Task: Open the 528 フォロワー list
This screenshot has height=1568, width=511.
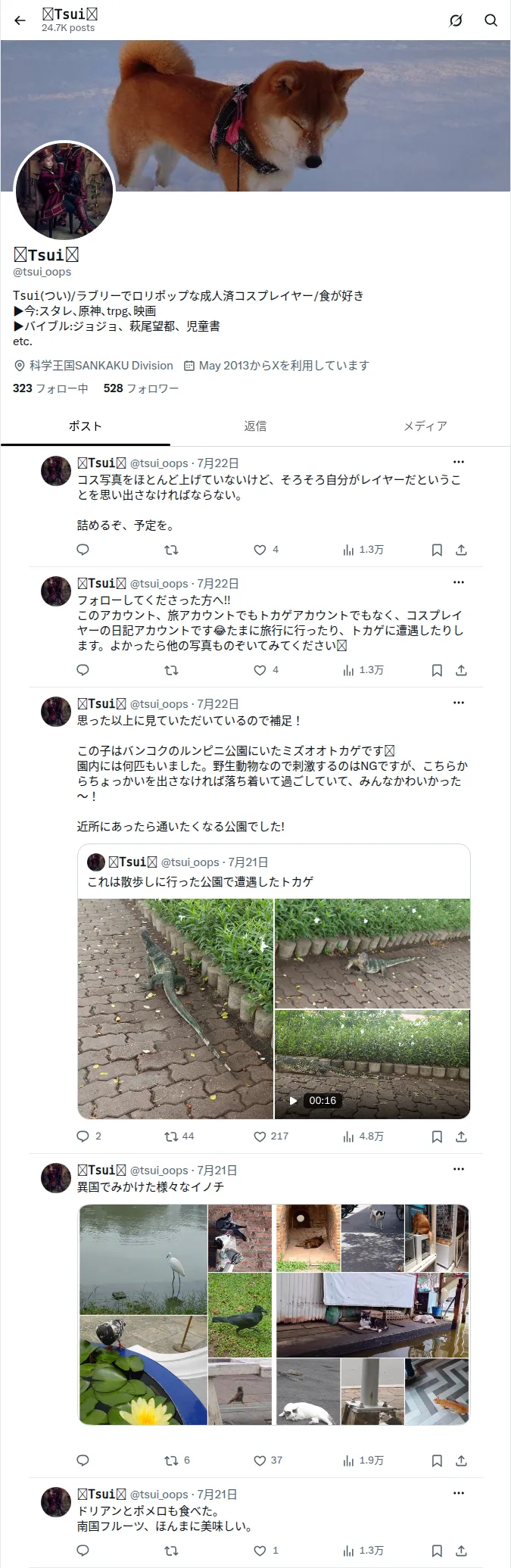Action: point(141,388)
